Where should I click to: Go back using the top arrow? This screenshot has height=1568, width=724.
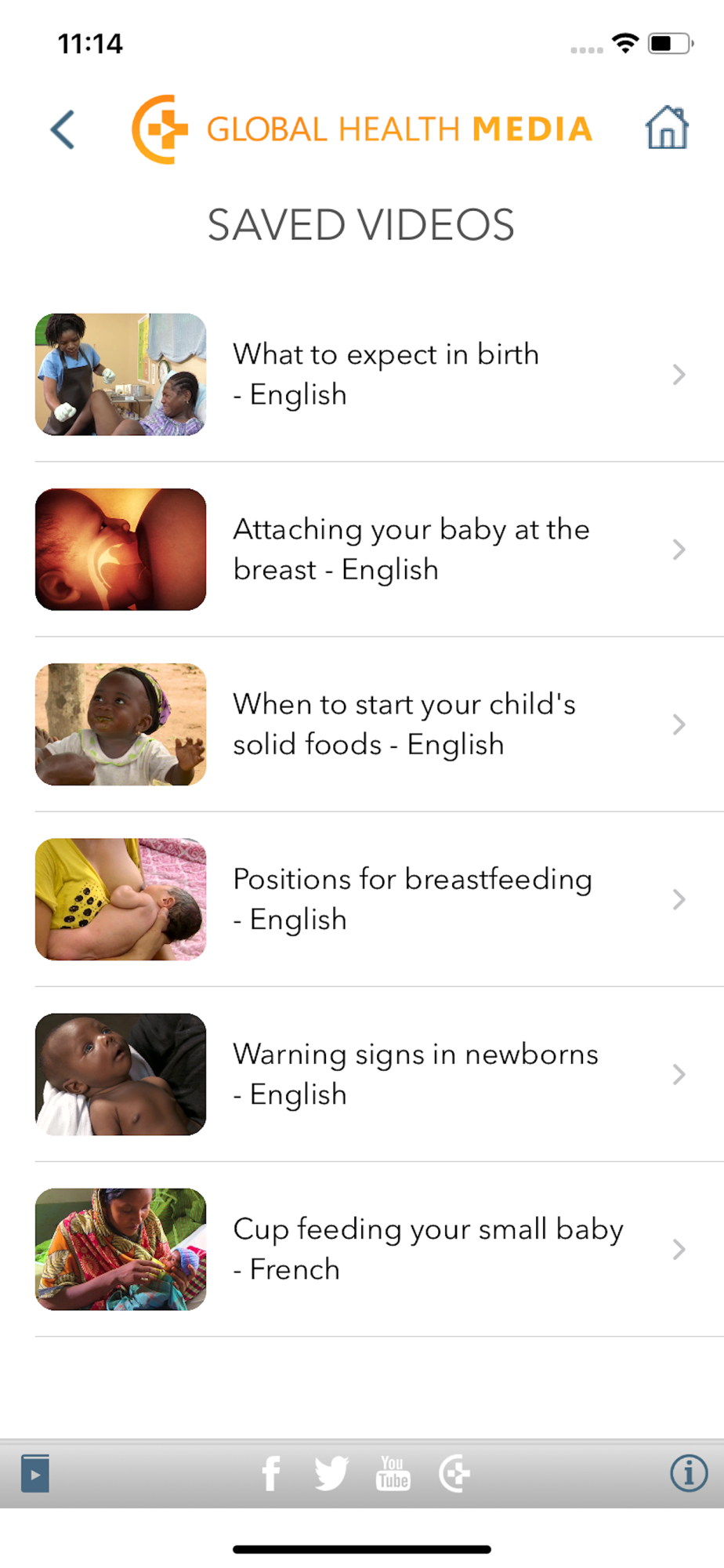pyautogui.click(x=63, y=129)
